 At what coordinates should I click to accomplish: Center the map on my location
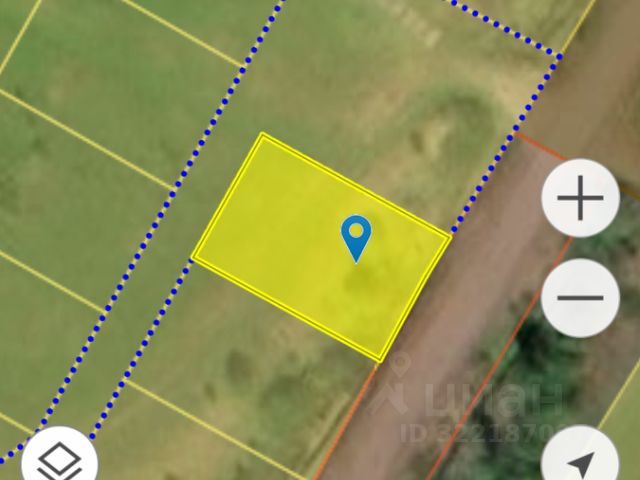tap(580, 461)
